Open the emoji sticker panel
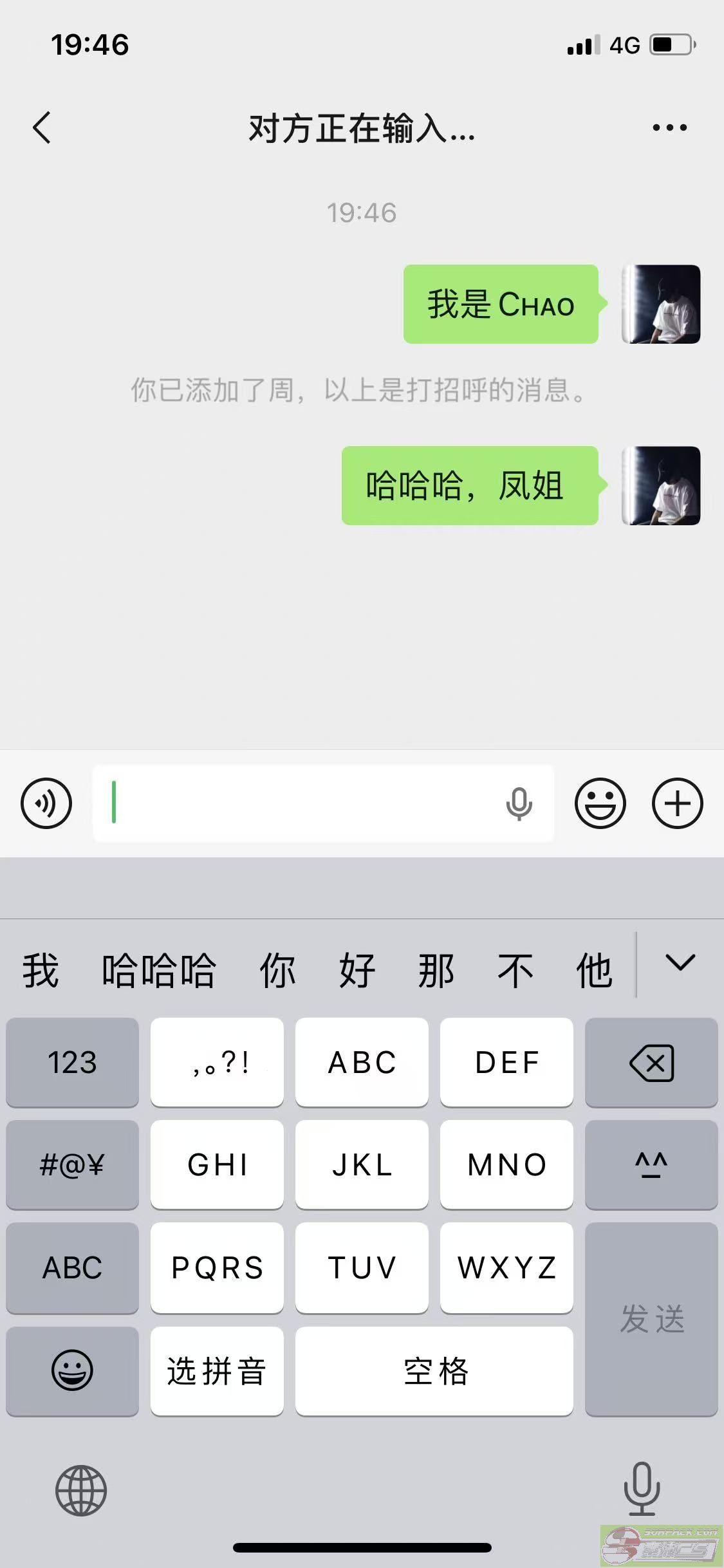Image resolution: width=724 pixels, height=1568 pixels. (x=600, y=803)
